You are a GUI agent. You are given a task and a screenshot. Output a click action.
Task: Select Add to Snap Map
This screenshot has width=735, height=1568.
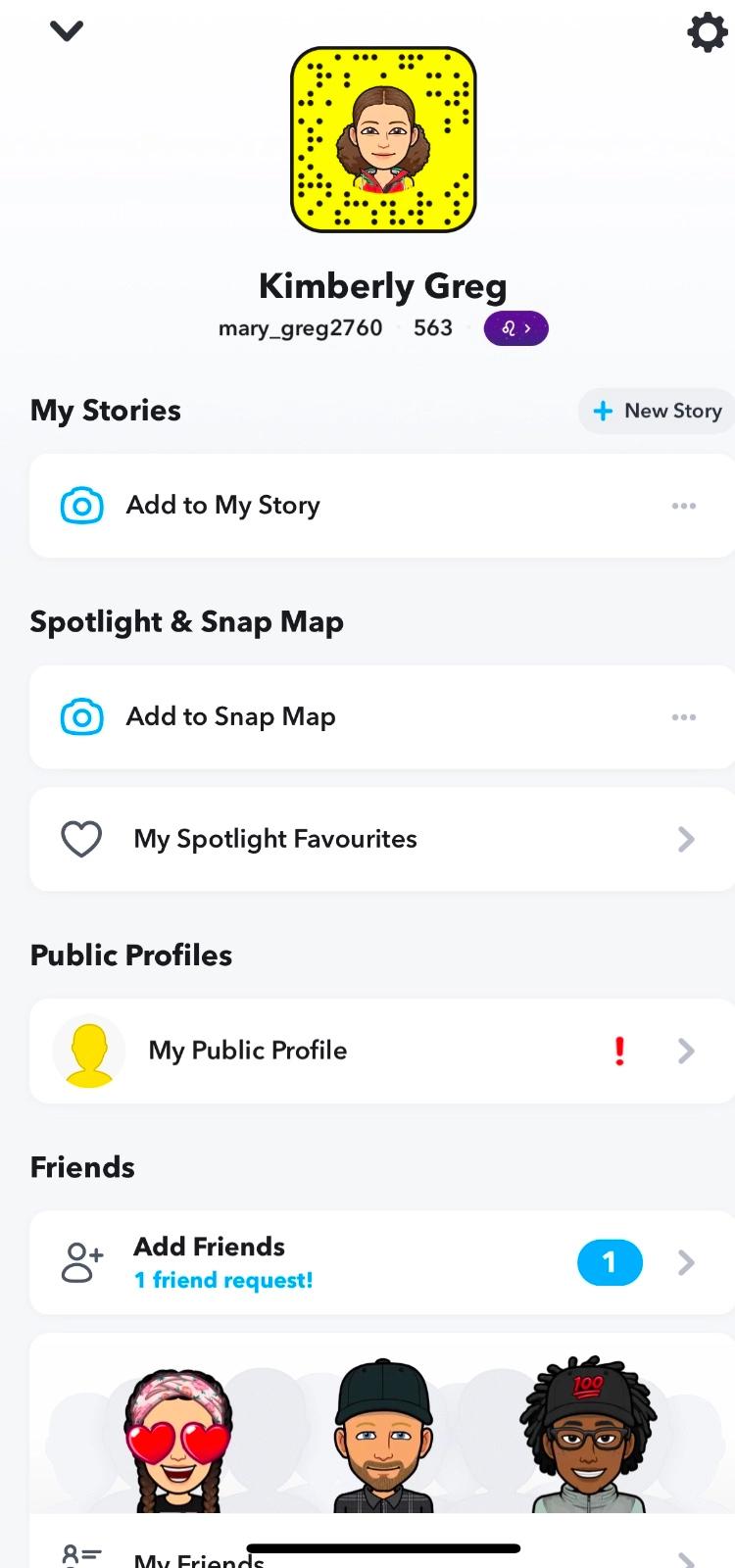click(231, 717)
